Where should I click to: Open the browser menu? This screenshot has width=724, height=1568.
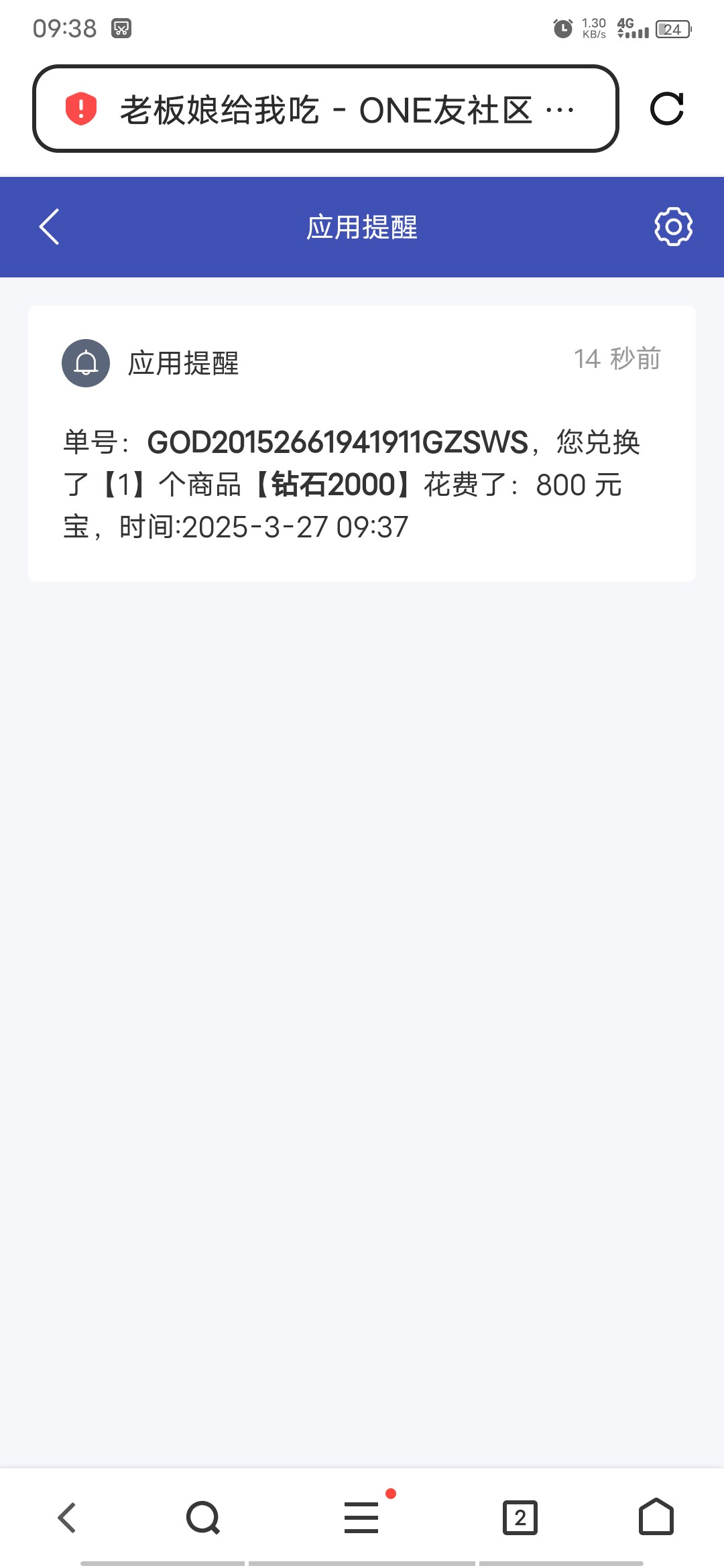pos(362,1518)
